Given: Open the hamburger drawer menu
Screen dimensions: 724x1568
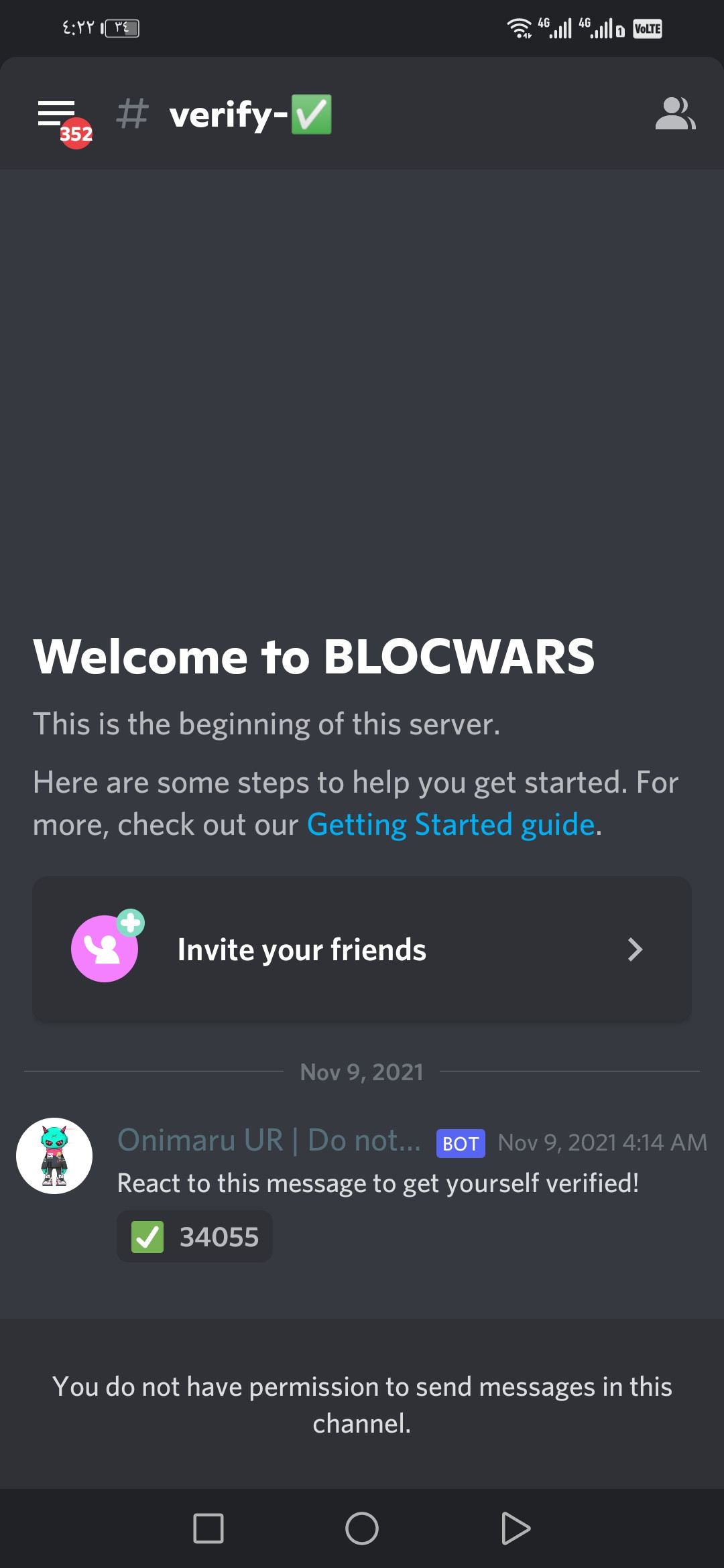Looking at the screenshot, I should pos(57,114).
